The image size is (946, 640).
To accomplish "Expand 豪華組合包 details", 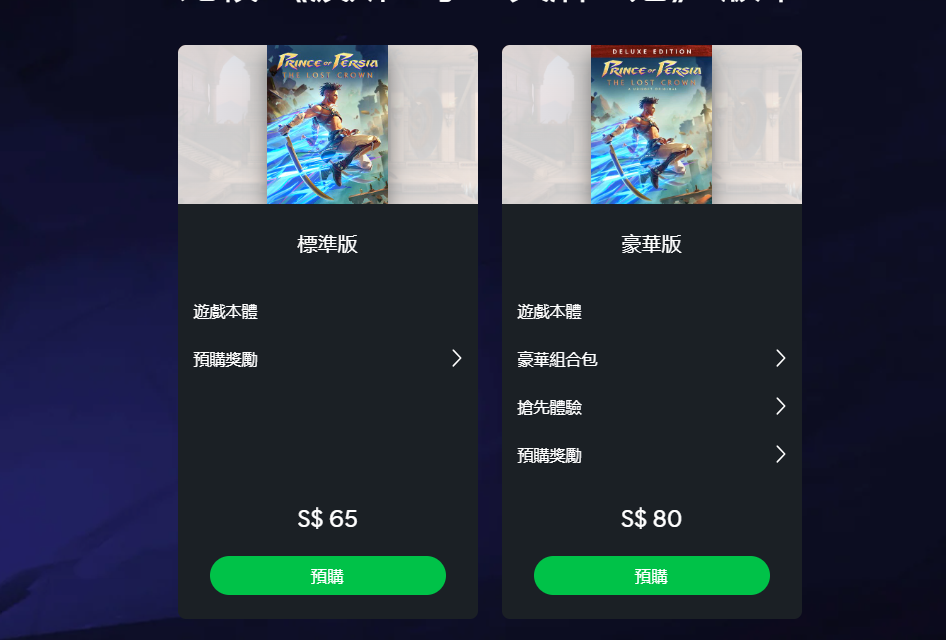I will 780,359.
